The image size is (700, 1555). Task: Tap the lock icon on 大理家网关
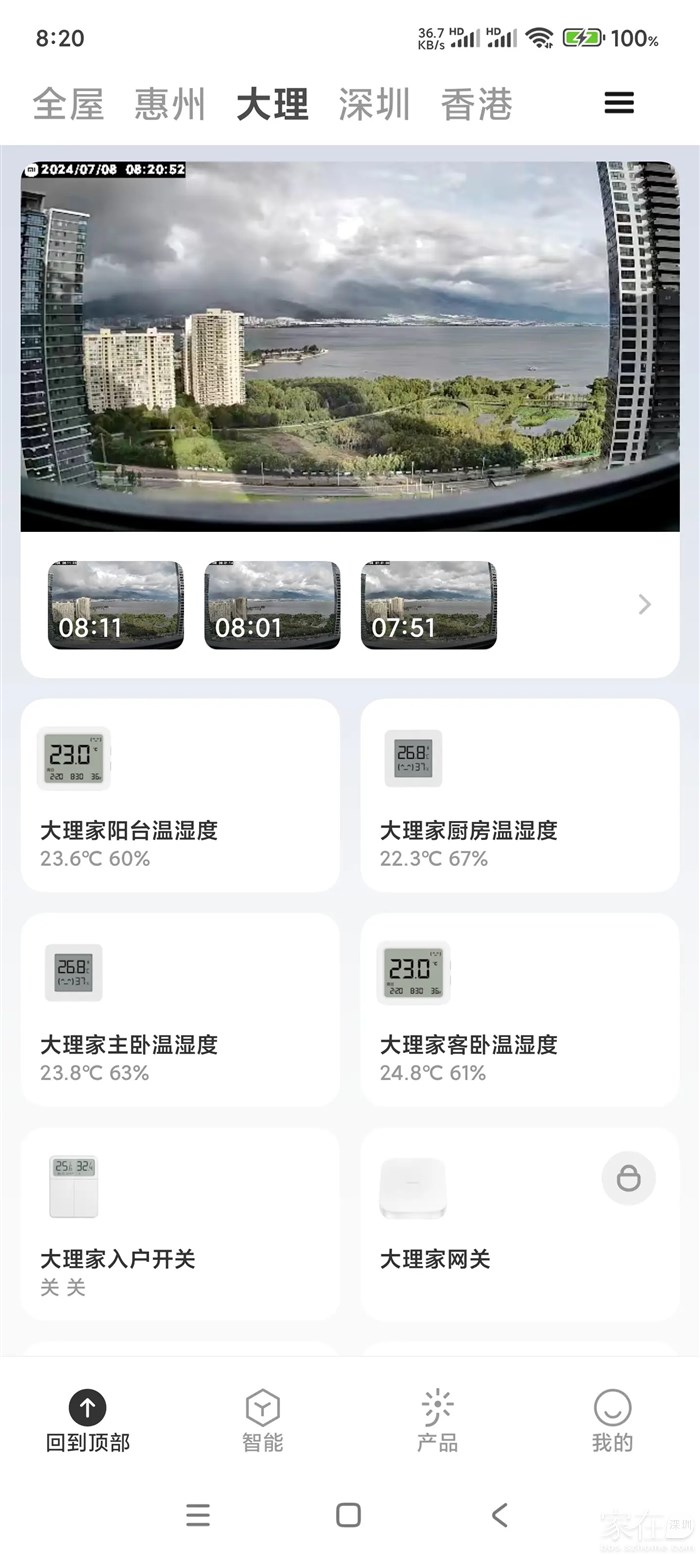point(628,1178)
